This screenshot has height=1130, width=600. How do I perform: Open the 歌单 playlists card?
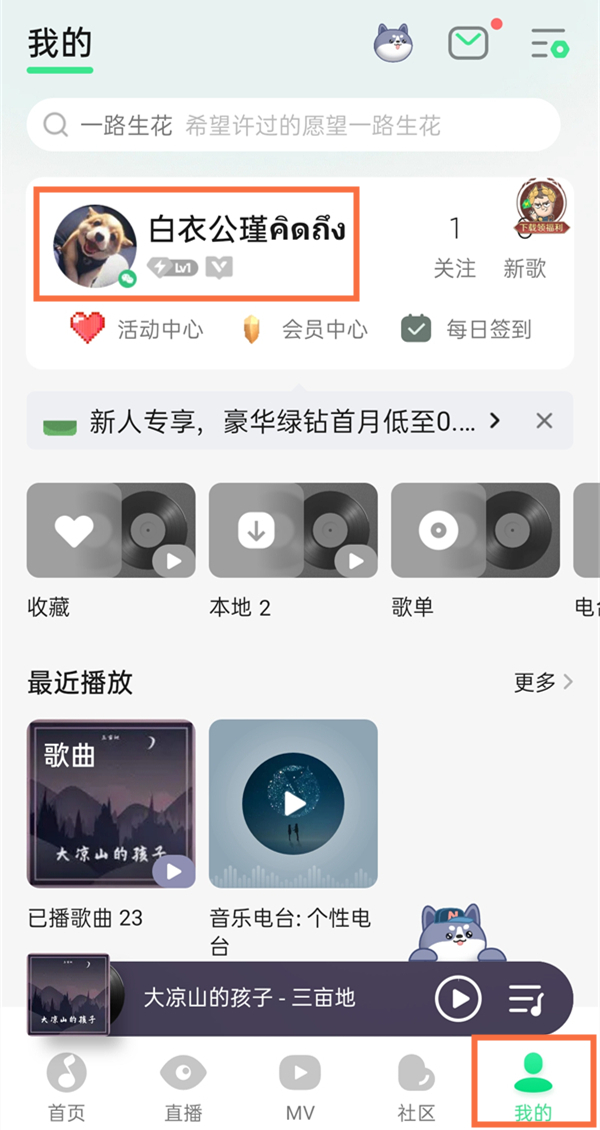coord(475,531)
